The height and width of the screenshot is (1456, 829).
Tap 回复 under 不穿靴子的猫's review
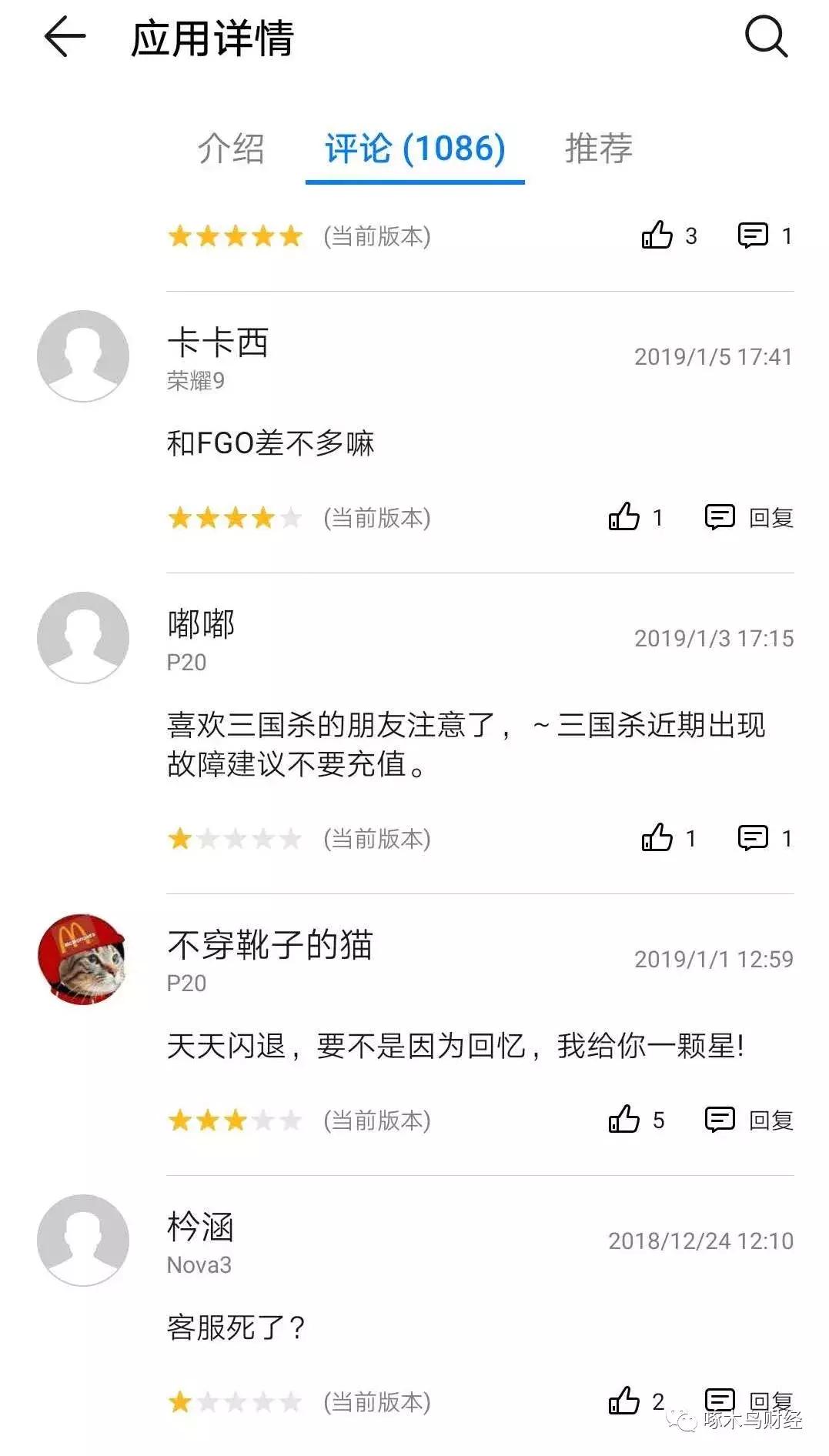tap(770, 1121)
